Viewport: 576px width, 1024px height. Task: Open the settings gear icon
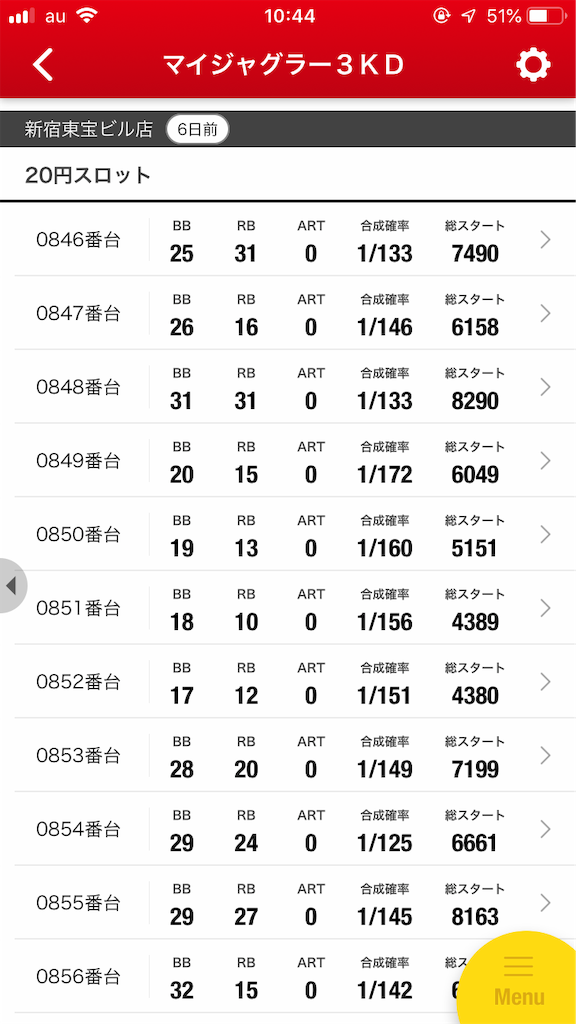[533, 65]
